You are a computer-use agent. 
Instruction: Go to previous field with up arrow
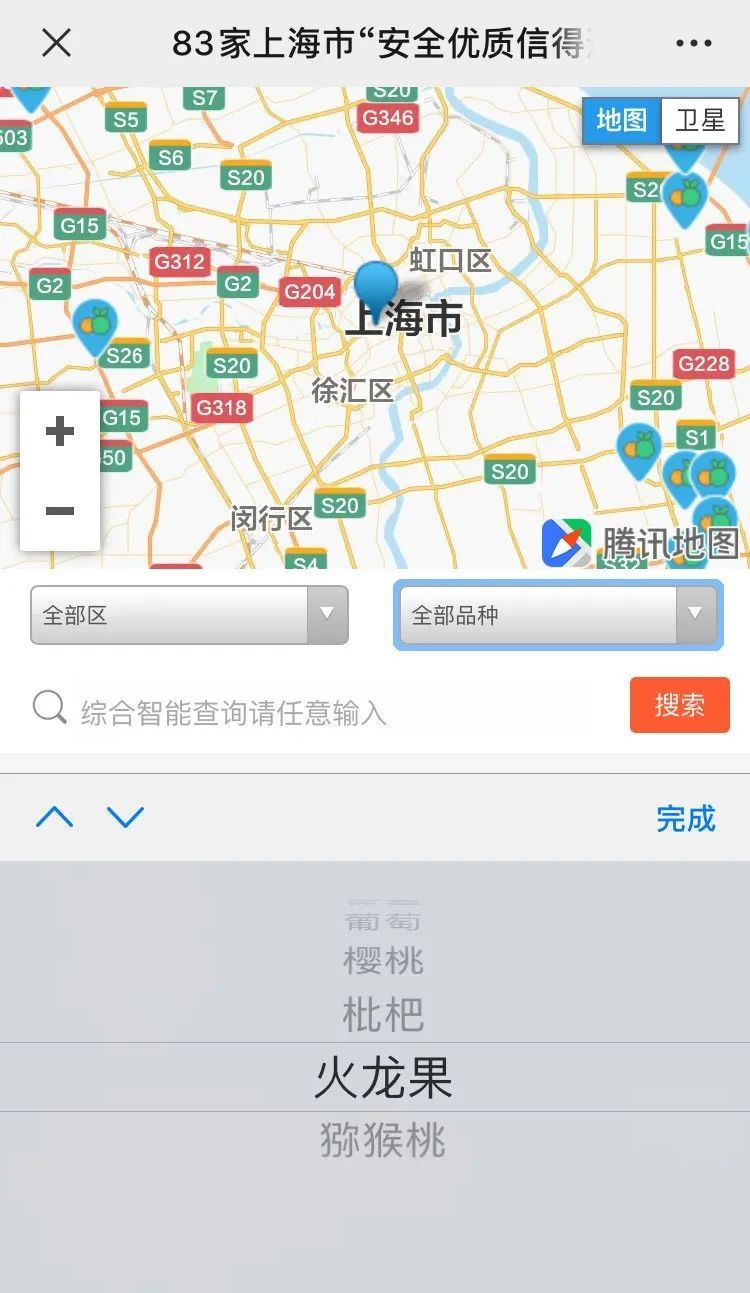pos(55,818)
